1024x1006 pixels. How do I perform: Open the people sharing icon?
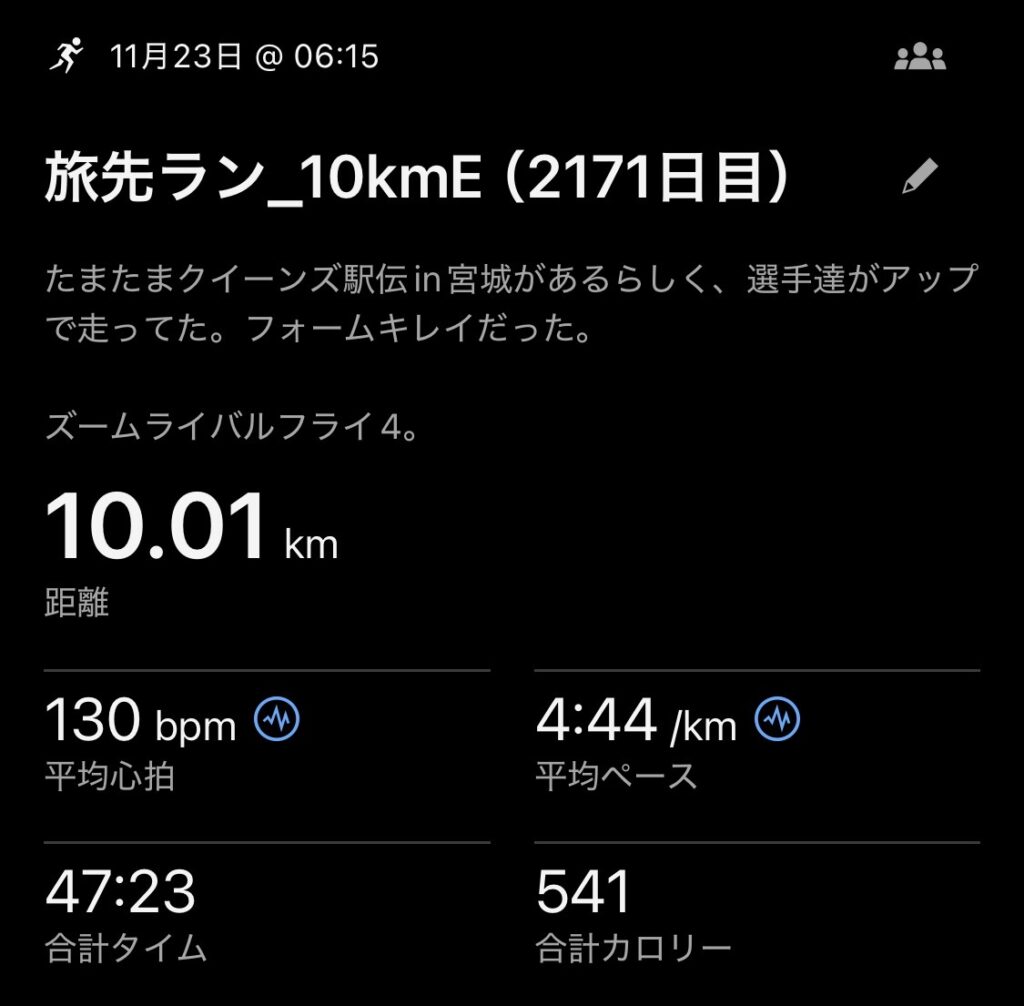[x=919, y=57]
